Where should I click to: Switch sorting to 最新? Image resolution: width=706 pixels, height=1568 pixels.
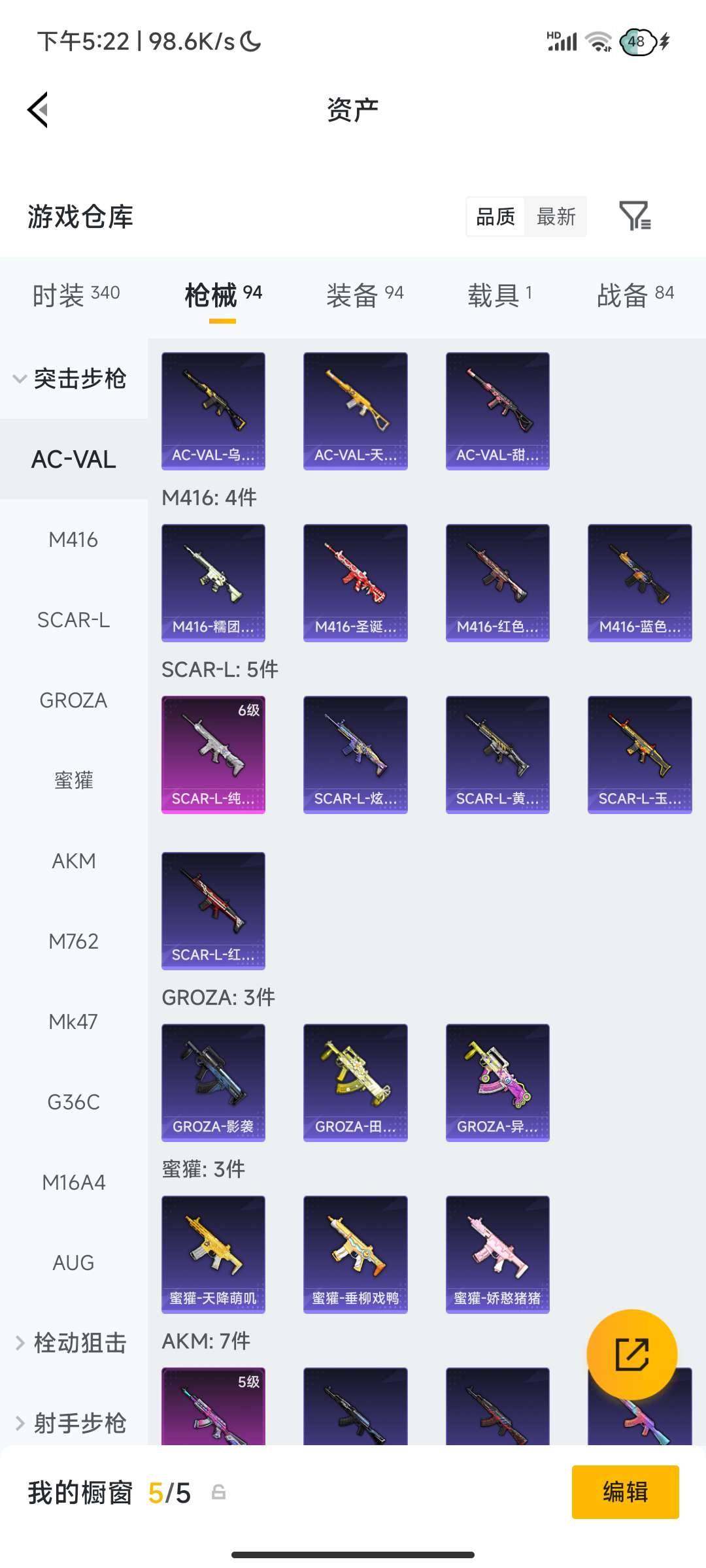point(556,216)
